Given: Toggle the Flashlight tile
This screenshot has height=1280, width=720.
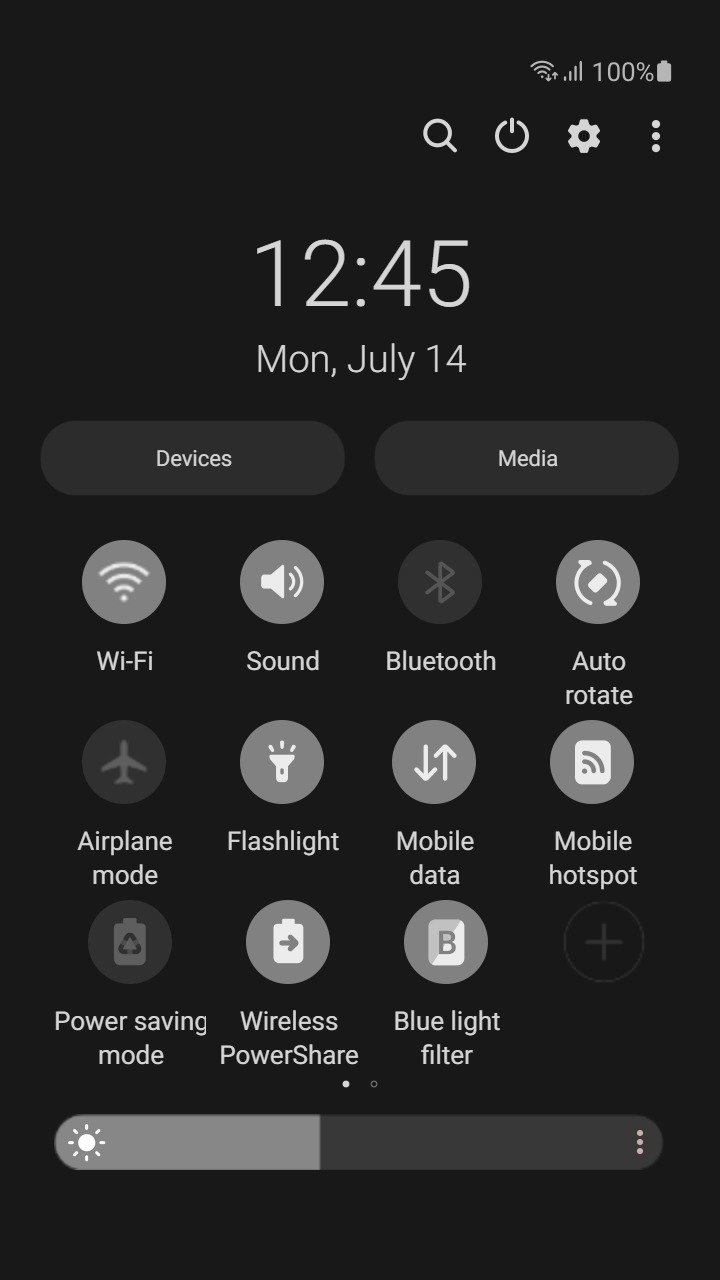Looking at the screenshot, I should pos(282,762).
